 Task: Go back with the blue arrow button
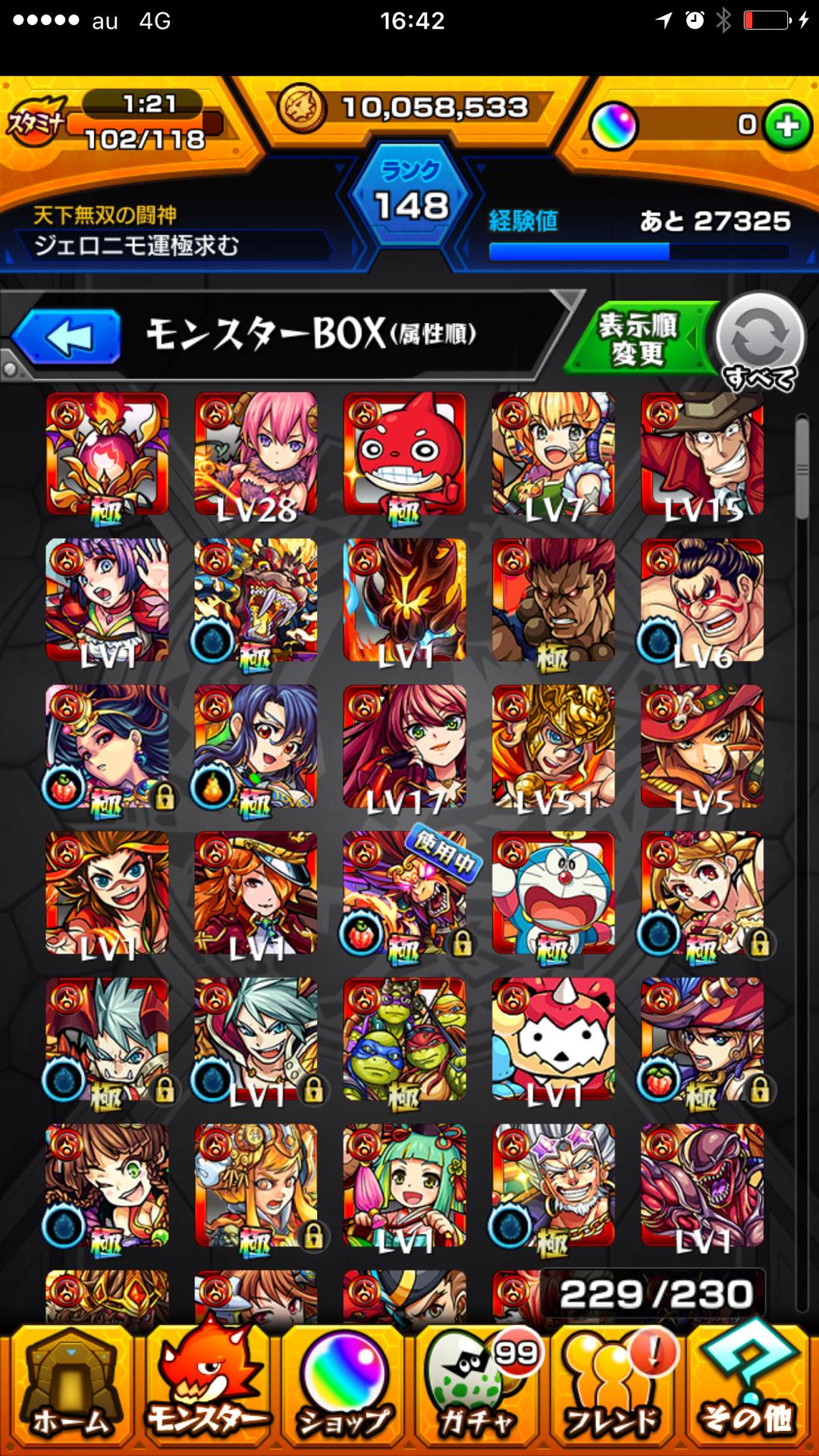click(67, 337)
